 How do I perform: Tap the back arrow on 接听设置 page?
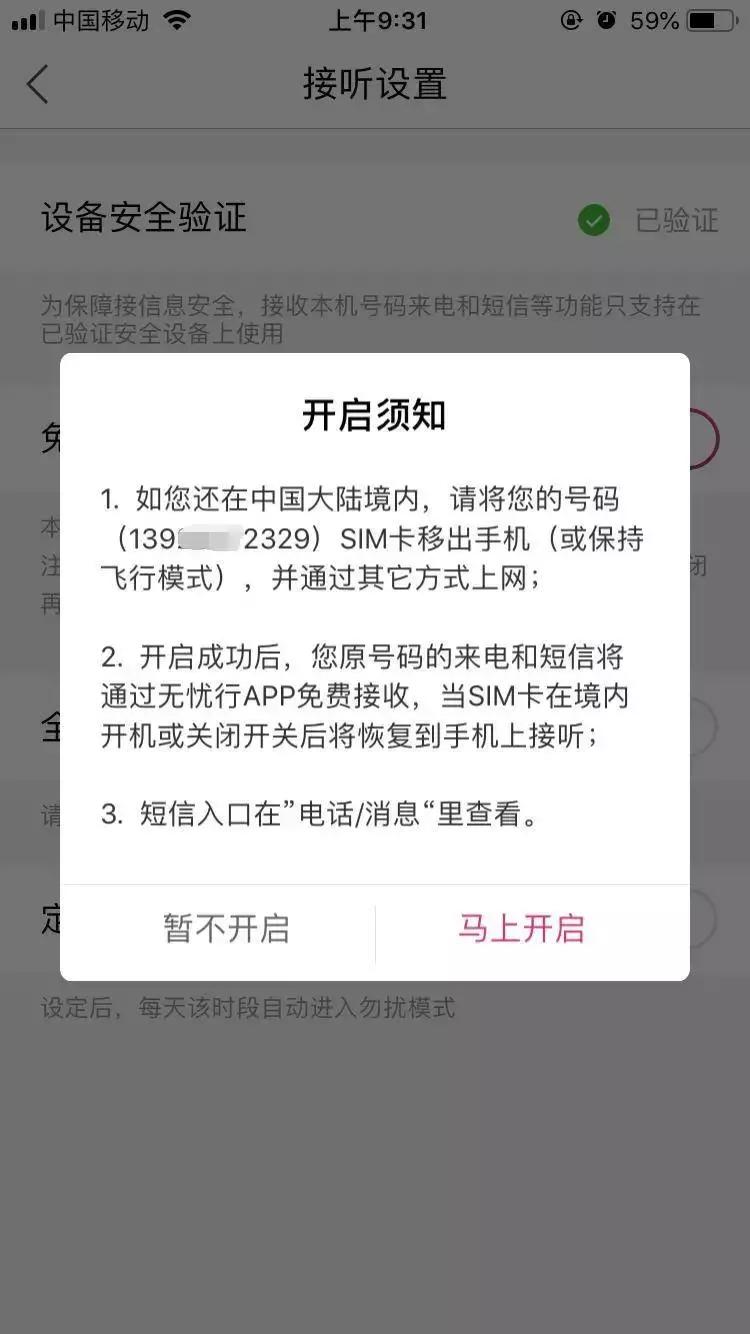tap(38, 85)
